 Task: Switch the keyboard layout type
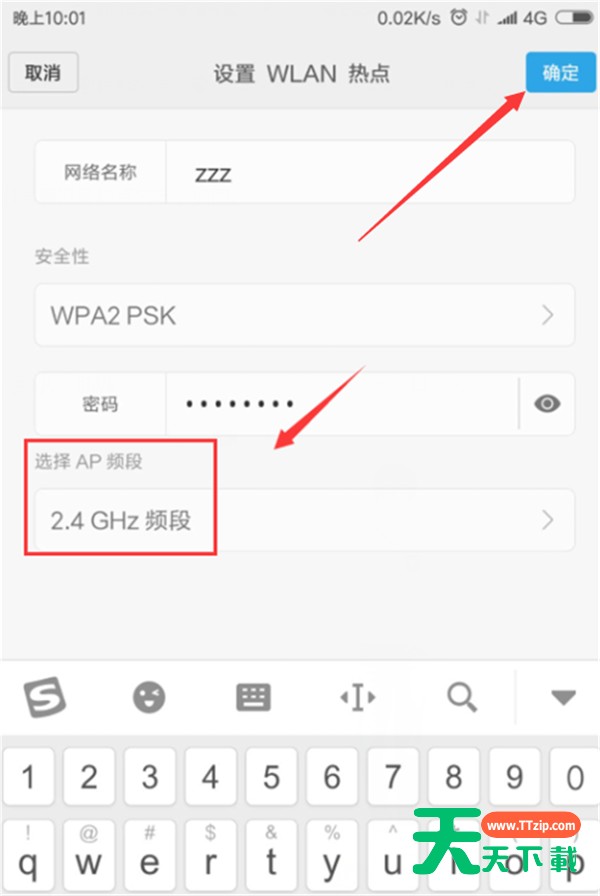253,697
